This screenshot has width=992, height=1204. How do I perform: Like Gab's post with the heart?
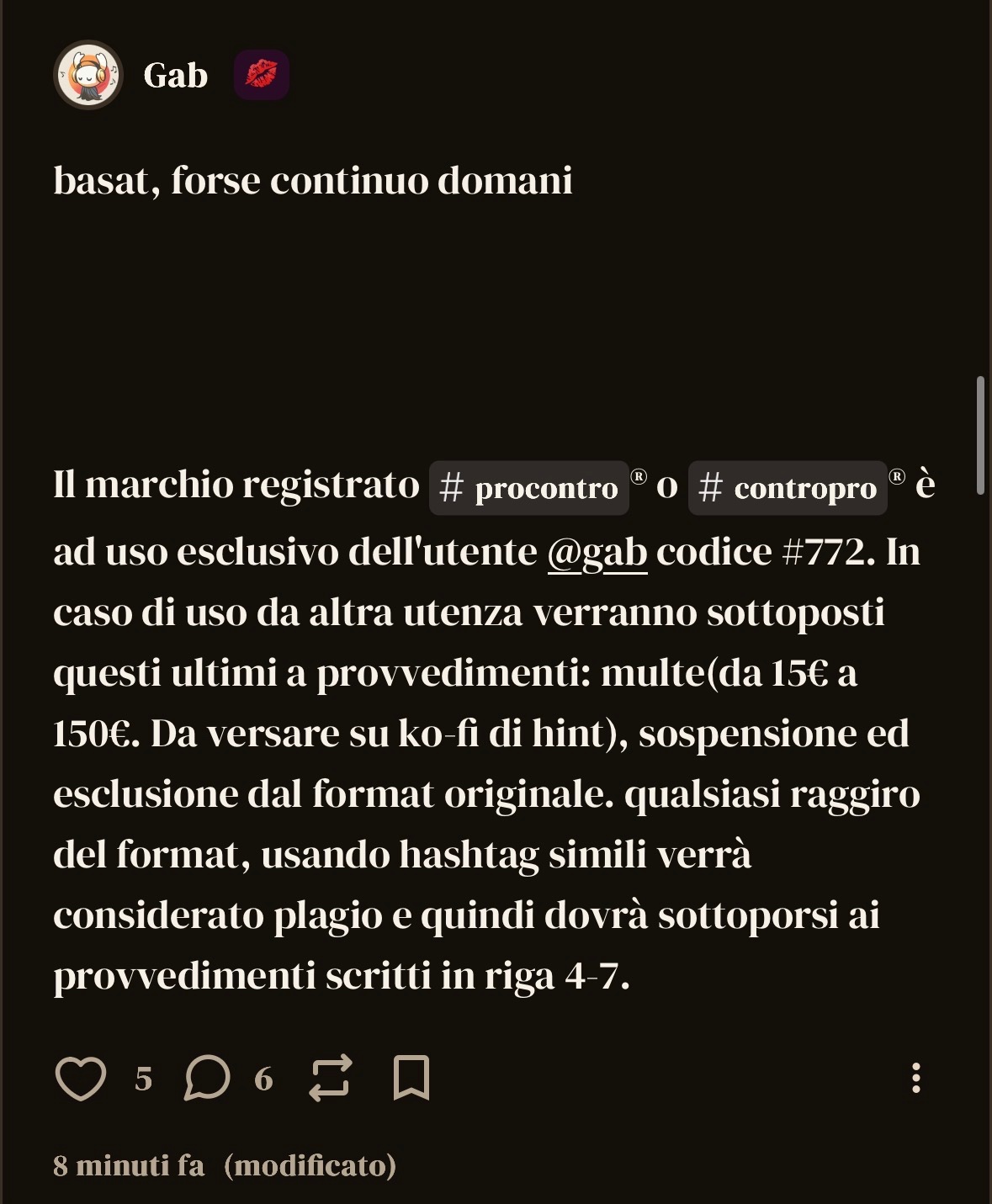tap(81, 1078)
